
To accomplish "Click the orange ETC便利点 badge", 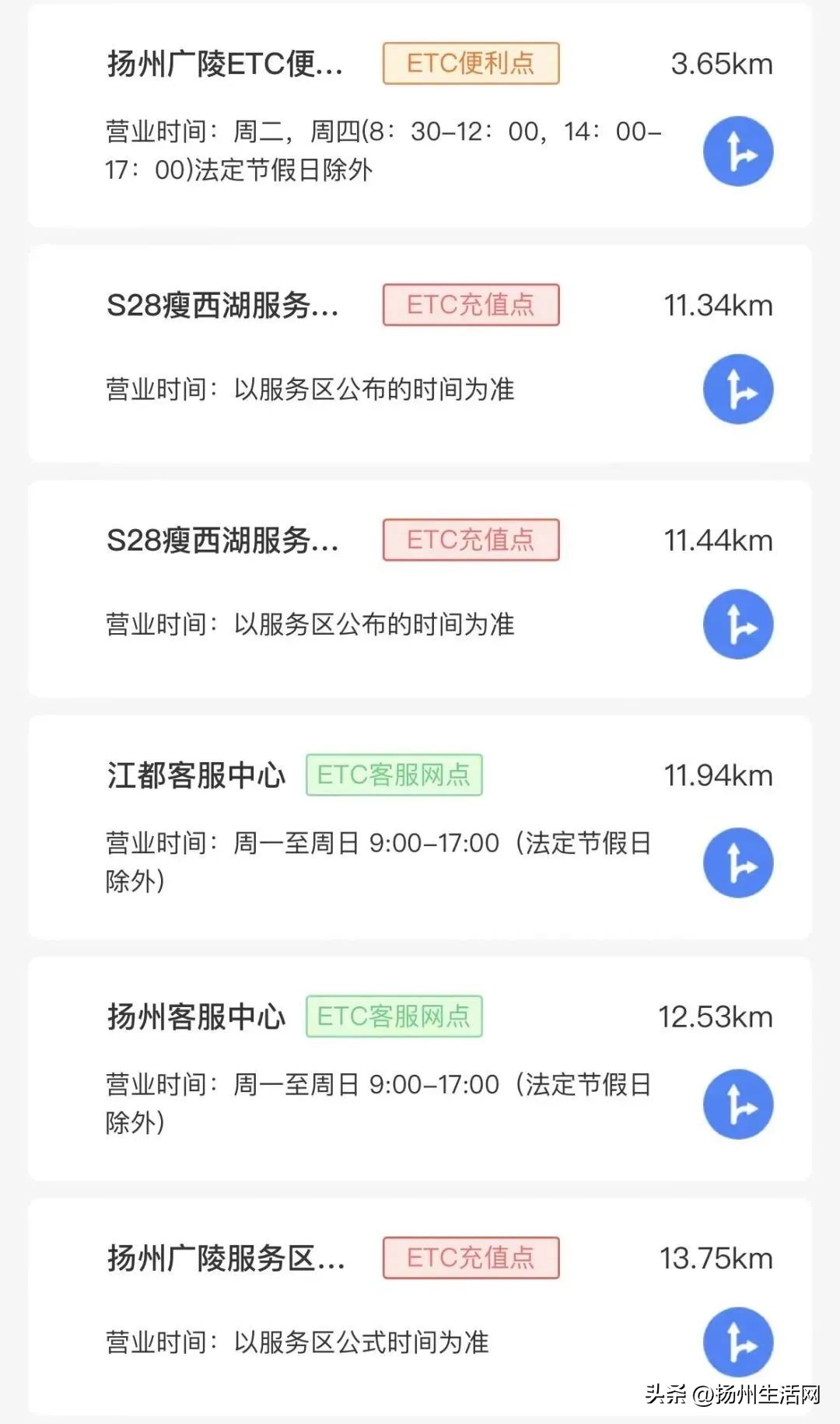I will [x=470, y=64].
